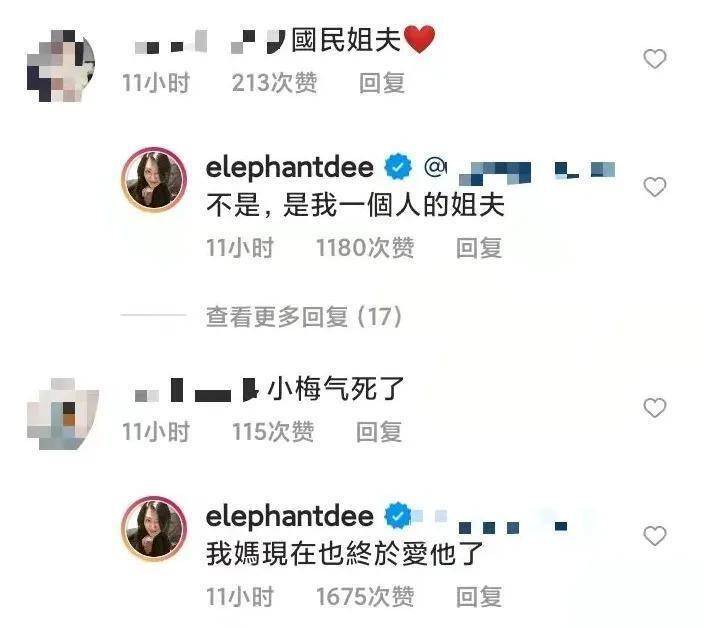Expand 查看更多回复 (17) replies
This screenshot has height=629, width=718.
pyautogui.click(x=304, y=317)
